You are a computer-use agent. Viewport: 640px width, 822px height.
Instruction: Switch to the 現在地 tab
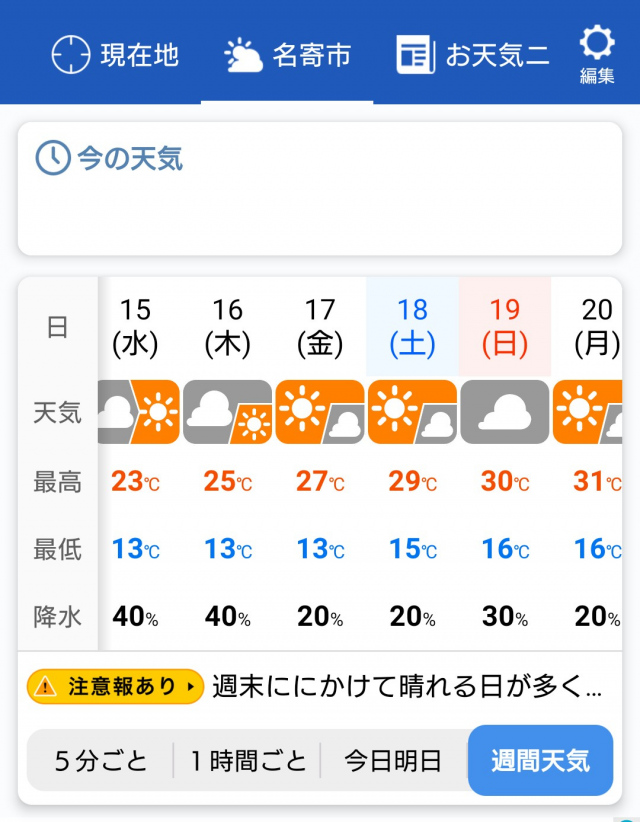click(115, 54)
